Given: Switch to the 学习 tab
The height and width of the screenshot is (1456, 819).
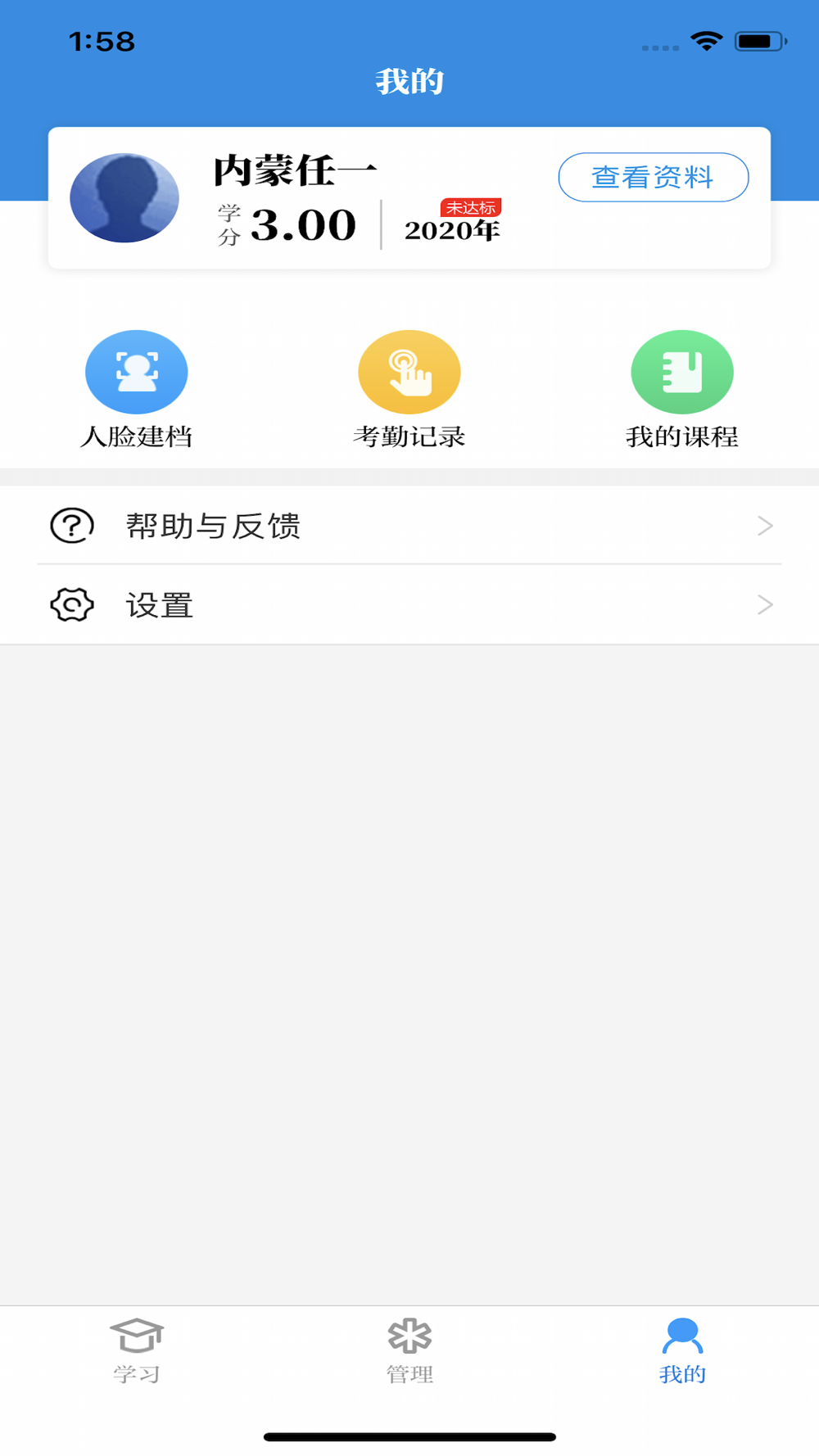Looking at the screenshot, I should (x=137, y=1351).
